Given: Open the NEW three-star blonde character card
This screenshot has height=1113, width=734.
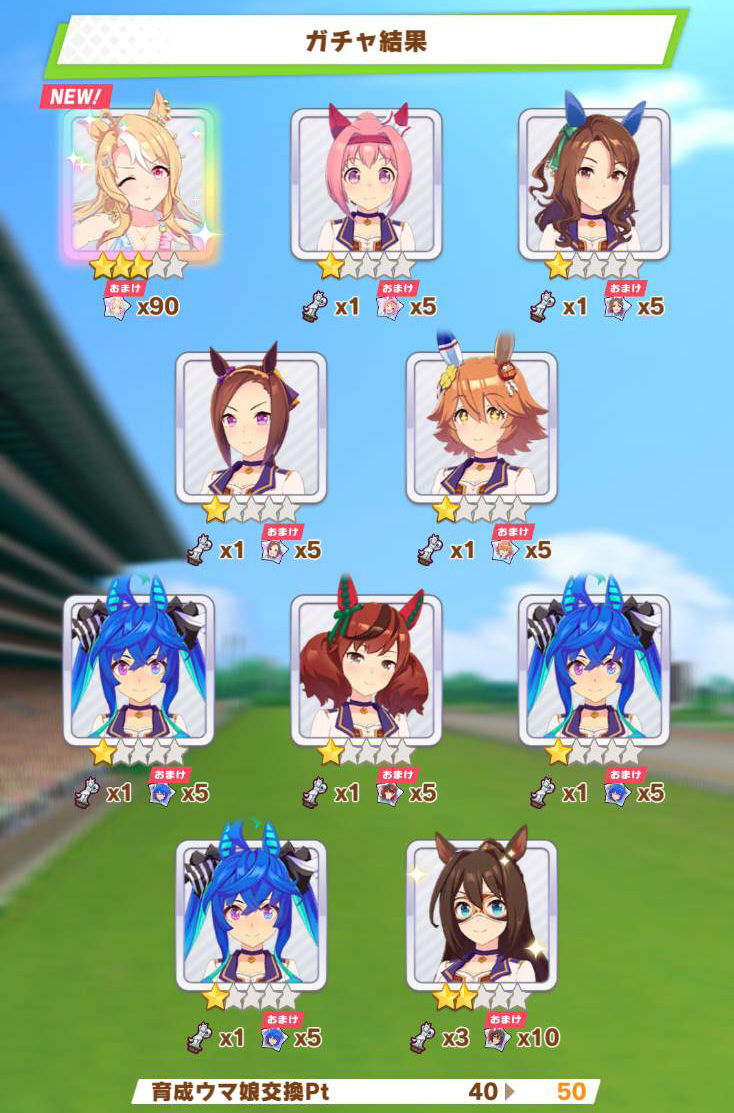Looking at the screenshot, I should click(138, 185).
